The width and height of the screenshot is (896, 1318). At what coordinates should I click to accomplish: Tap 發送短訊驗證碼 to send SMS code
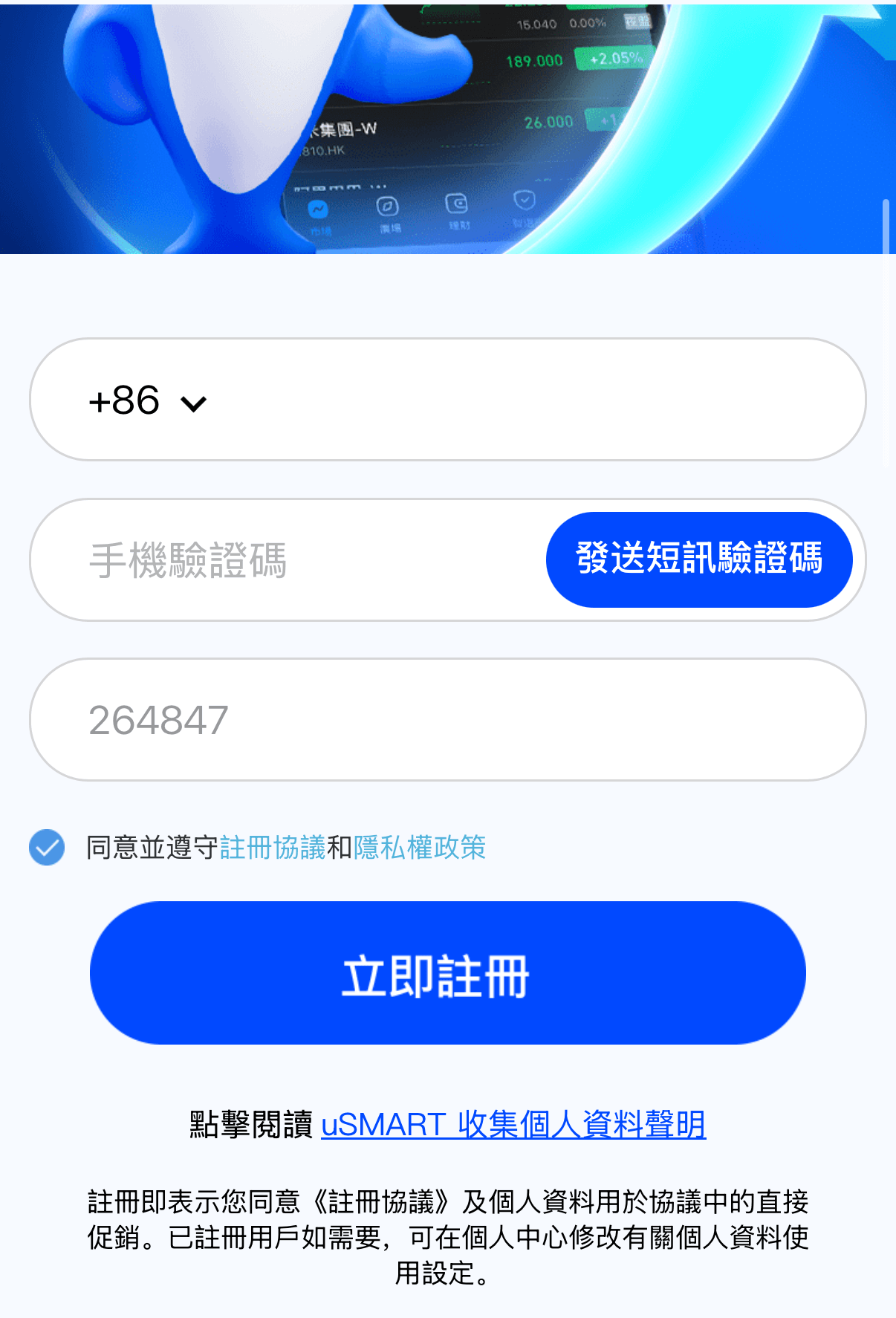[698, 559]
